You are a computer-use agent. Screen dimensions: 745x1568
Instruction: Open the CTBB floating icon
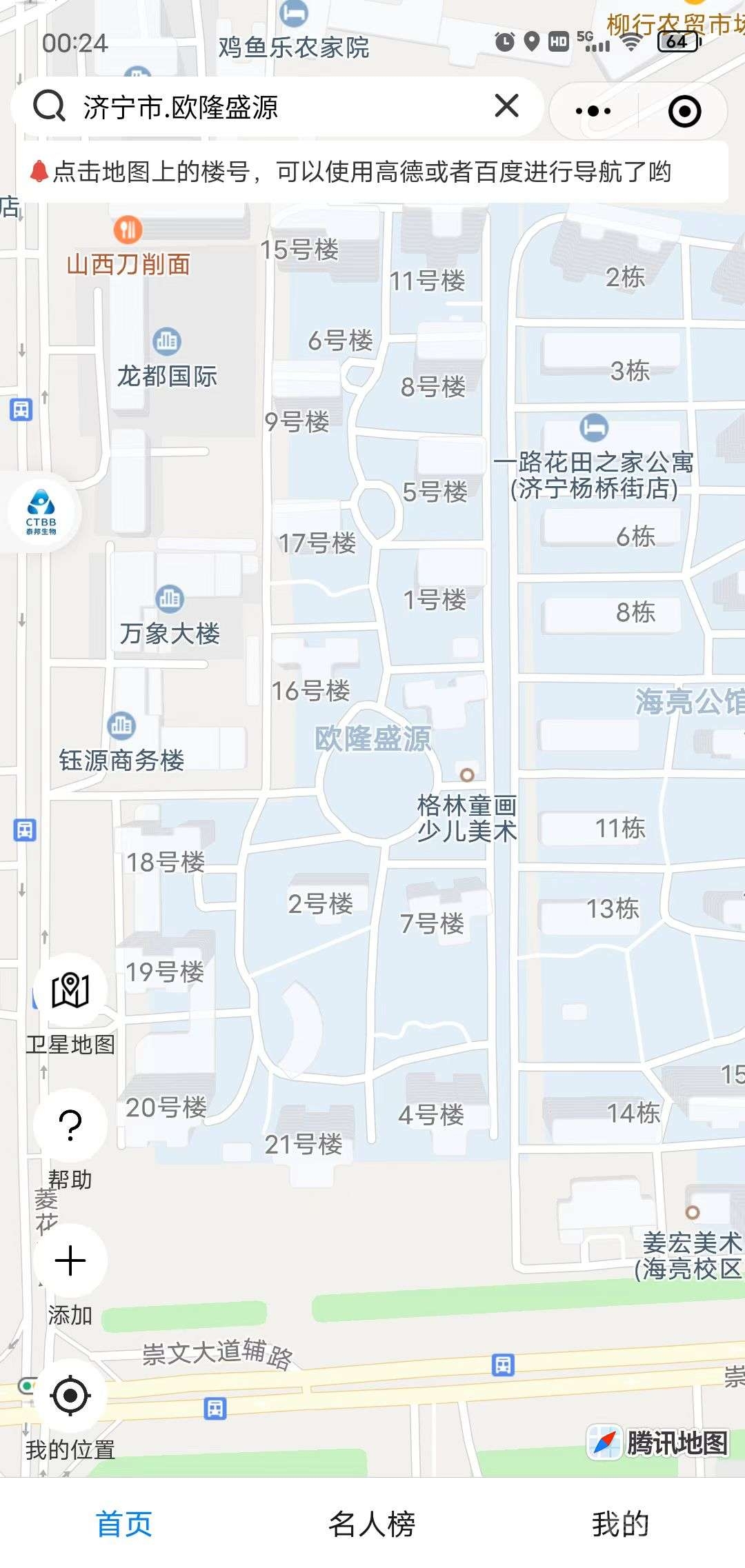pyautogui.click(x=41, y=512)
